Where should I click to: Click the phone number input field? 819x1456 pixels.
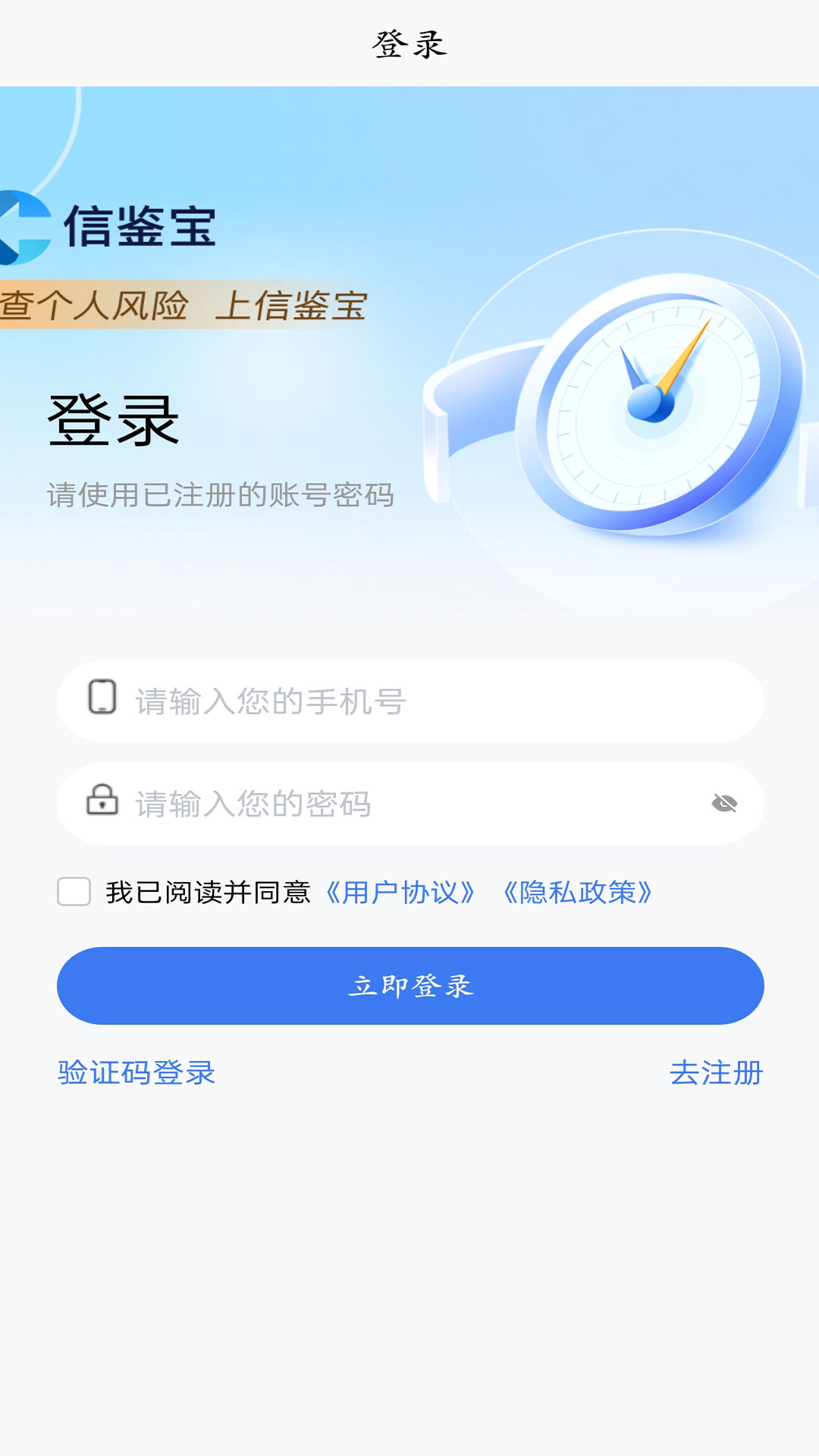coord(409,701)
